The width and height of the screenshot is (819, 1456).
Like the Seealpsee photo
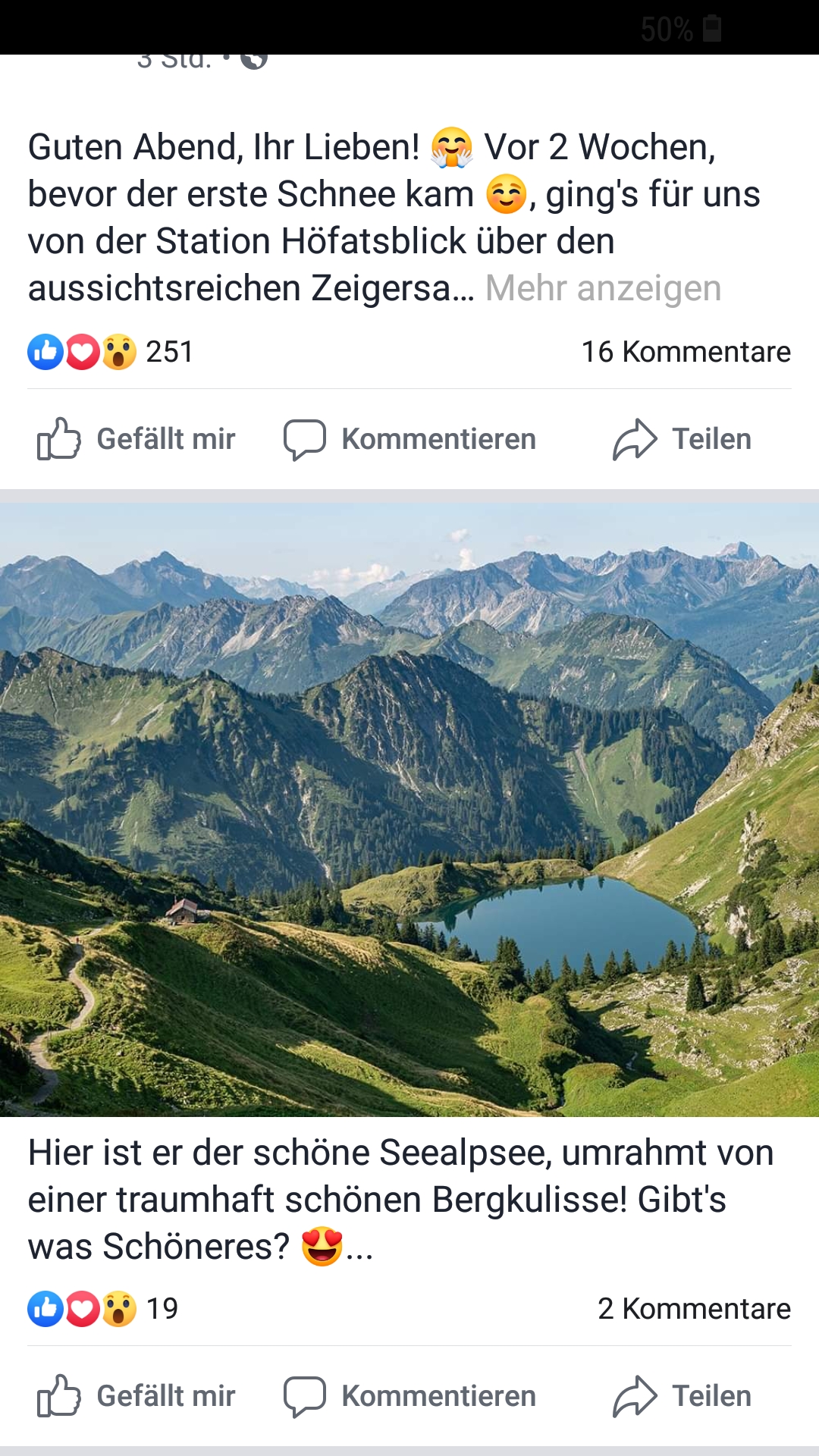coord(136,1396)
